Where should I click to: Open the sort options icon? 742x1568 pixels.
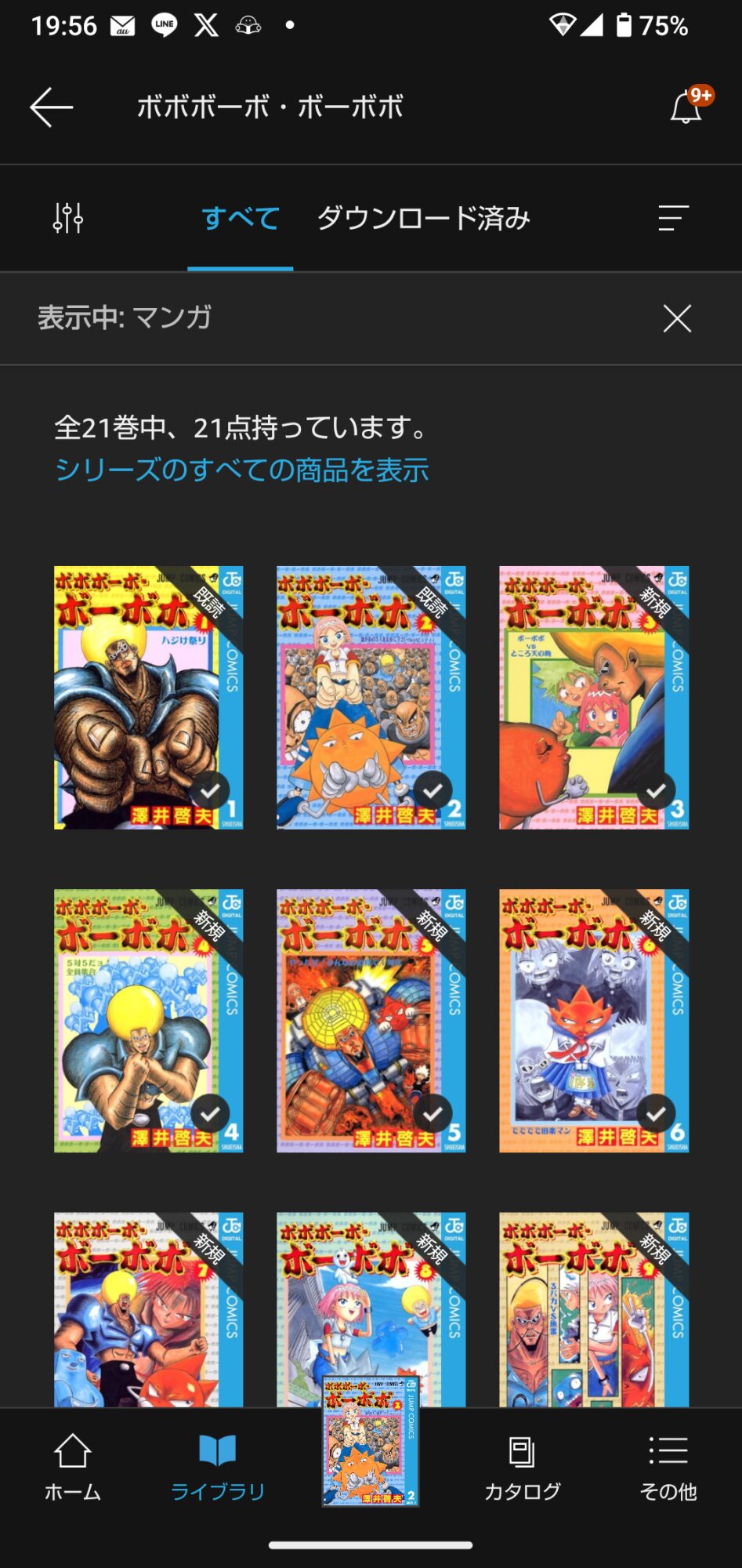(673, 218)
